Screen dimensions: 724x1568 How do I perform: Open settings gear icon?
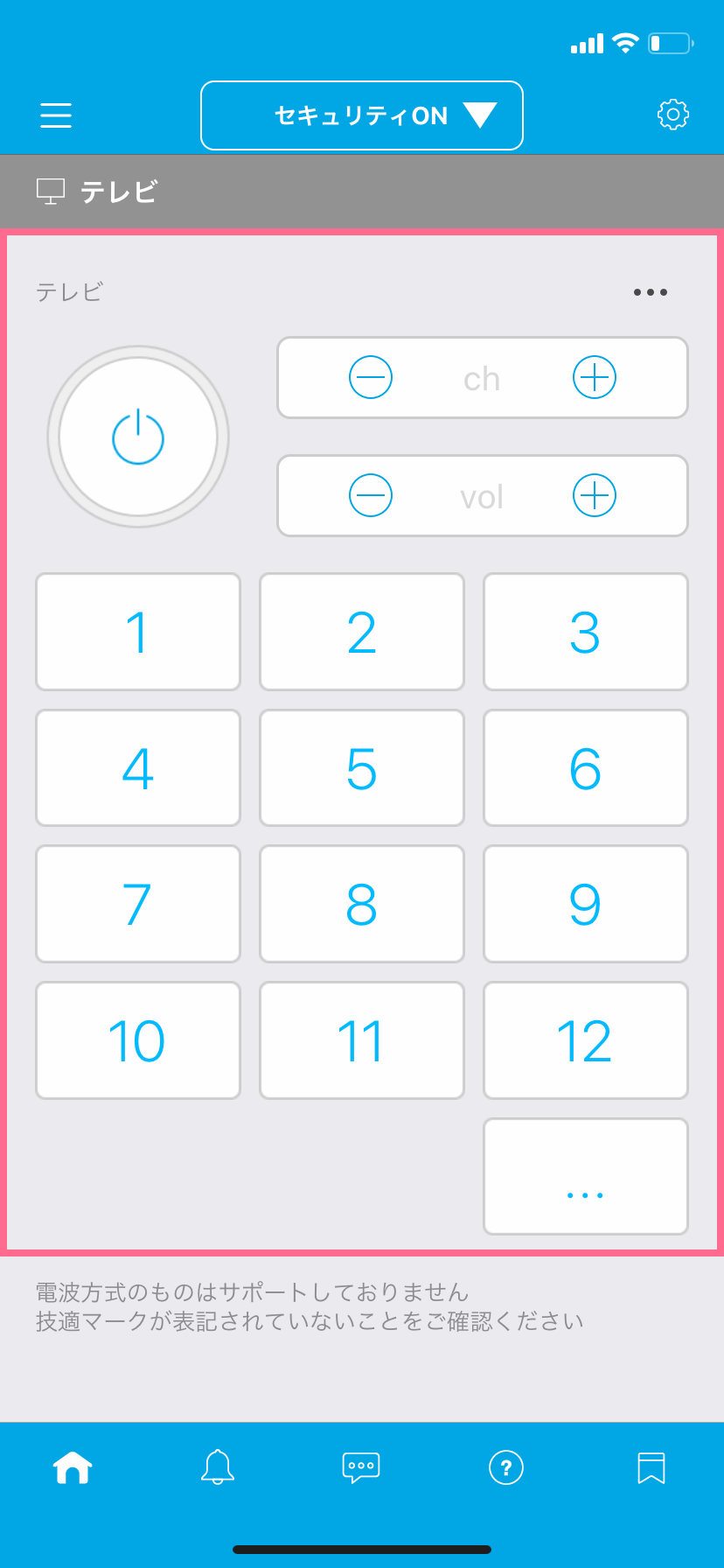(x=672, y=115)
